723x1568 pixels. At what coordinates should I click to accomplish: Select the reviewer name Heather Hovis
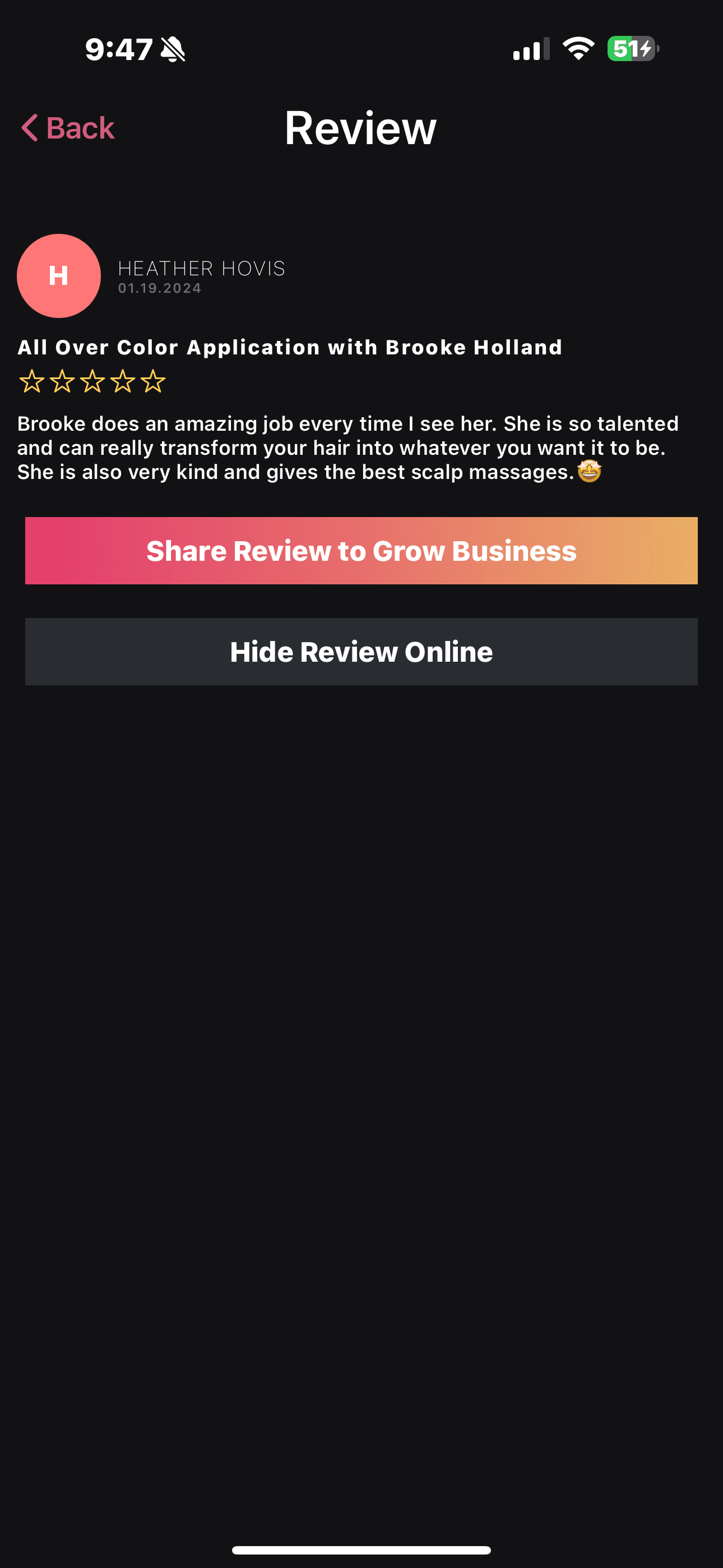click(x=201, y=268)
